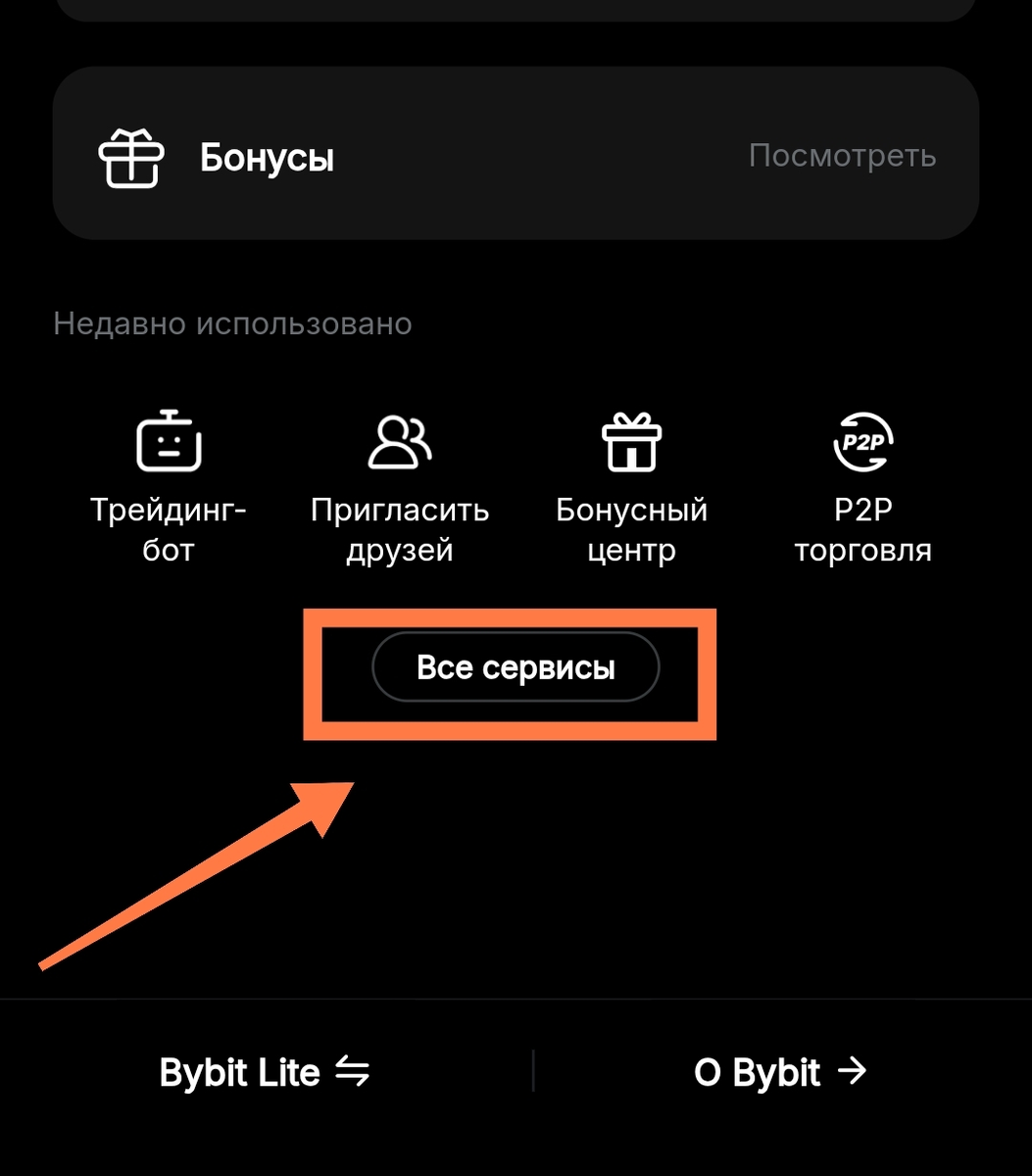Tap the Бонусы title text
Image resolution: width=1032 pixels, height=1176 pixels.
pyautogui.click(x=267, y=155)
